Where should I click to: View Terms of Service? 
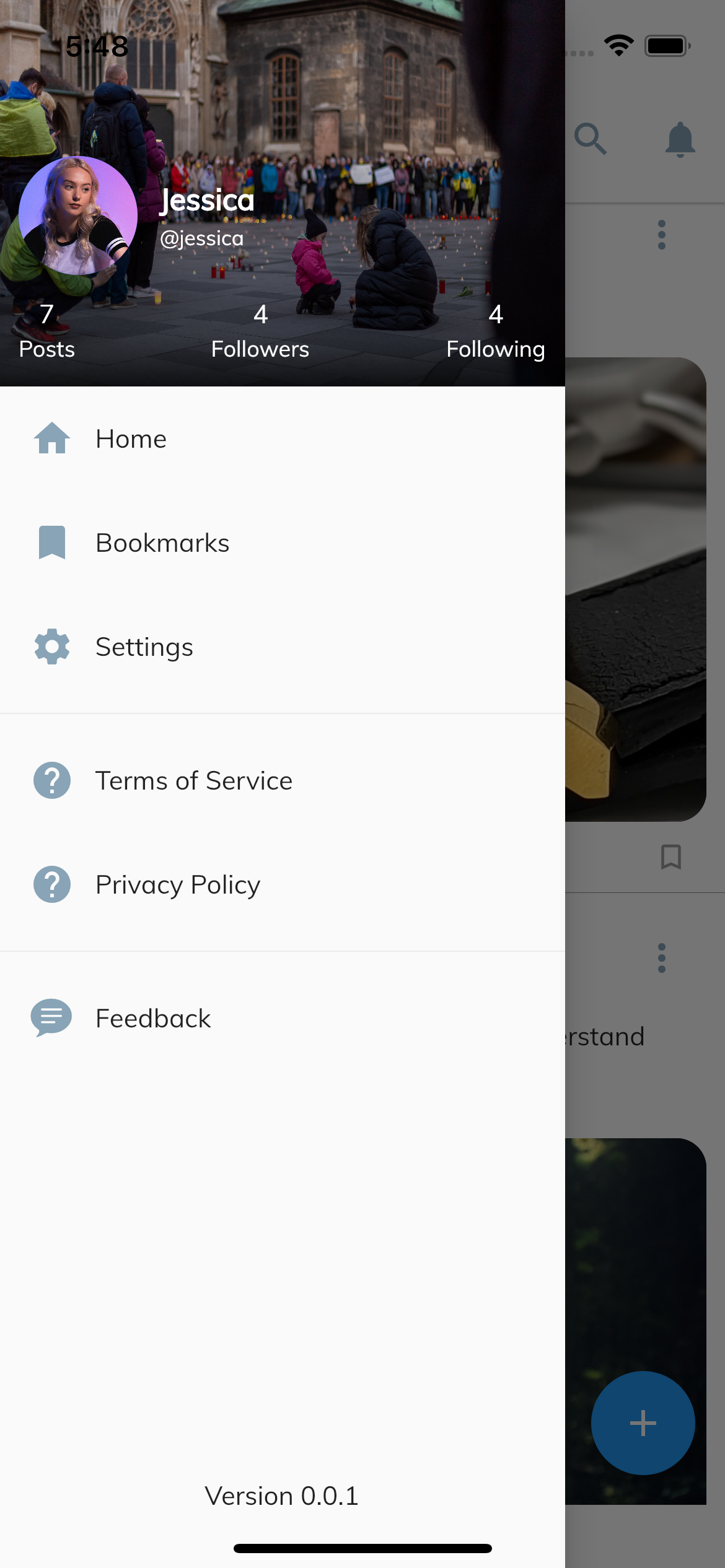pyautogui.click(x=282, y=781)
